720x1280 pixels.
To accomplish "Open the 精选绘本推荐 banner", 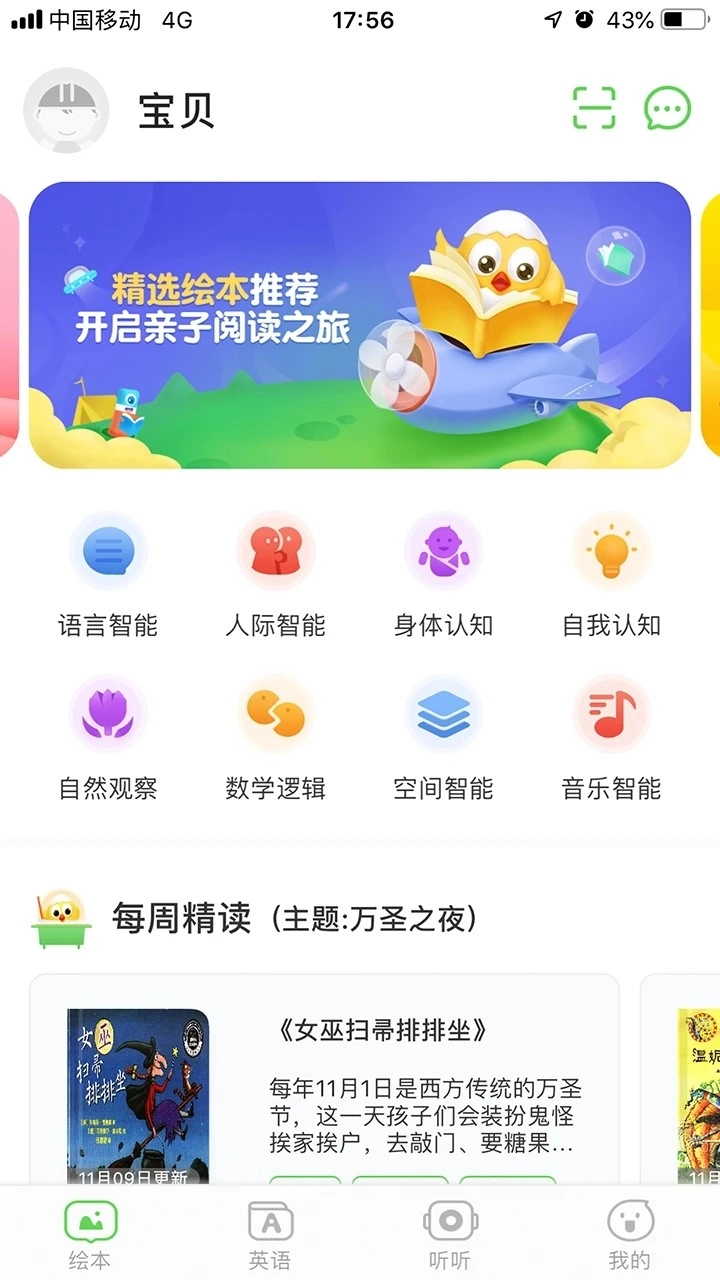I will [x=360, y=322].
